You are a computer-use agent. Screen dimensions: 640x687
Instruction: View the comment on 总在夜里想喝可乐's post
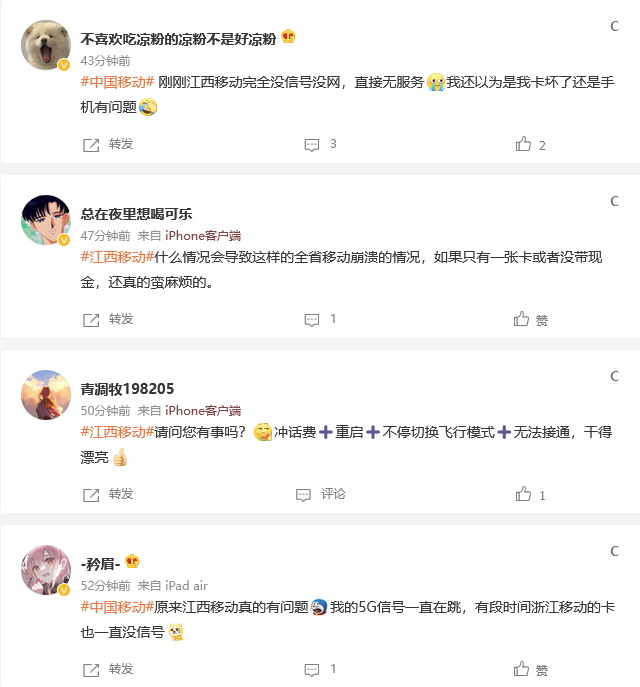320,319
